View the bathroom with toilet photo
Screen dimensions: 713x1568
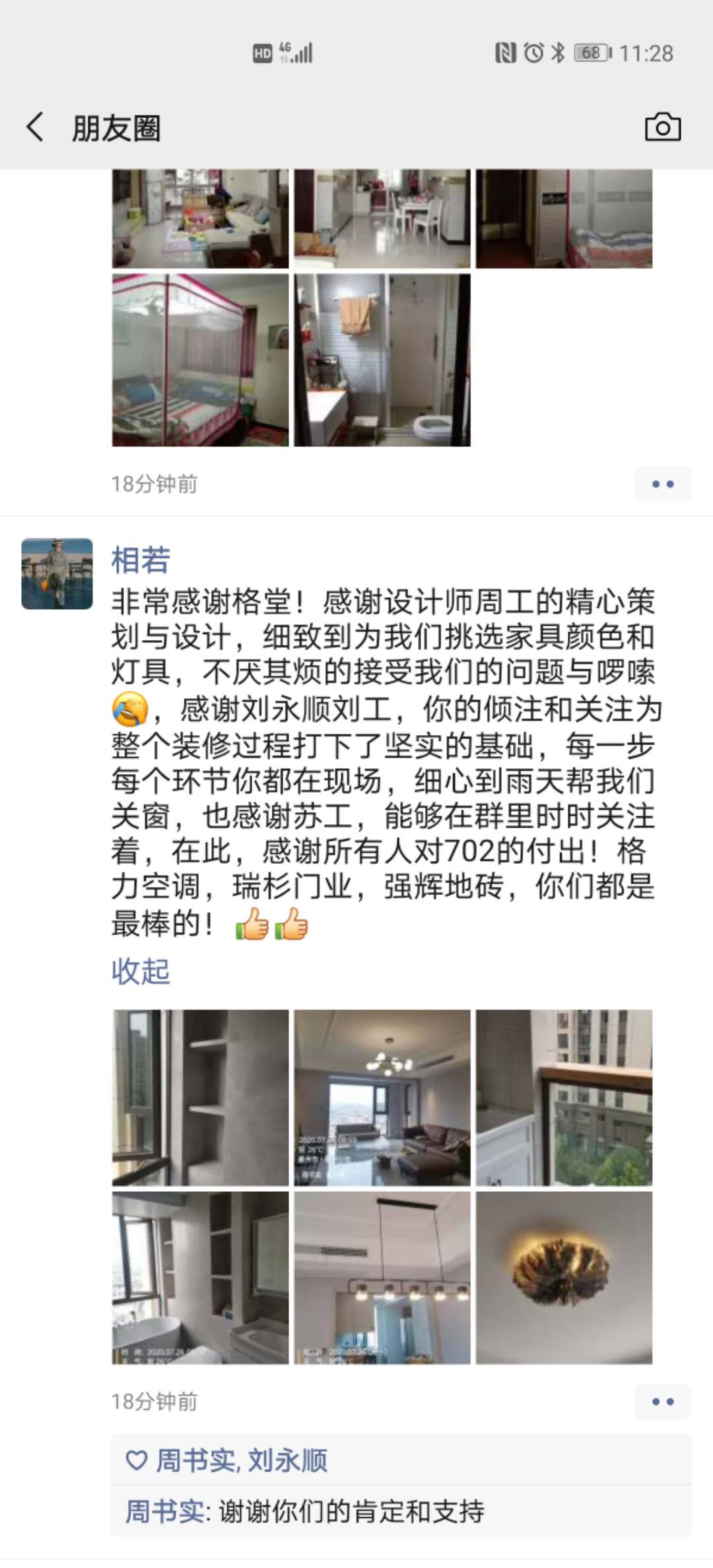point(382,360)
